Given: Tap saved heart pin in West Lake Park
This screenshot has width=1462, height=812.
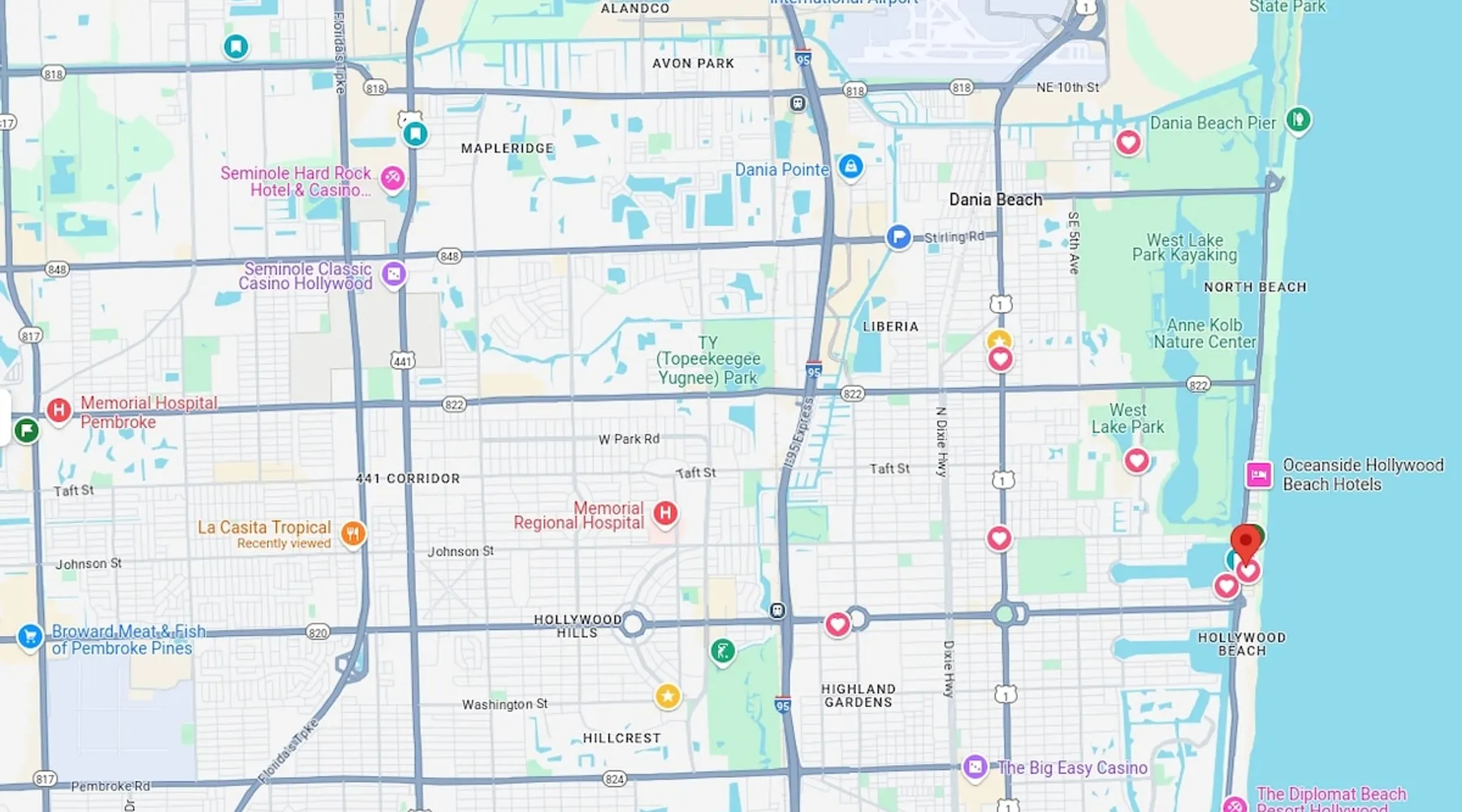Looking at the screenshot, I should 1136,460.
